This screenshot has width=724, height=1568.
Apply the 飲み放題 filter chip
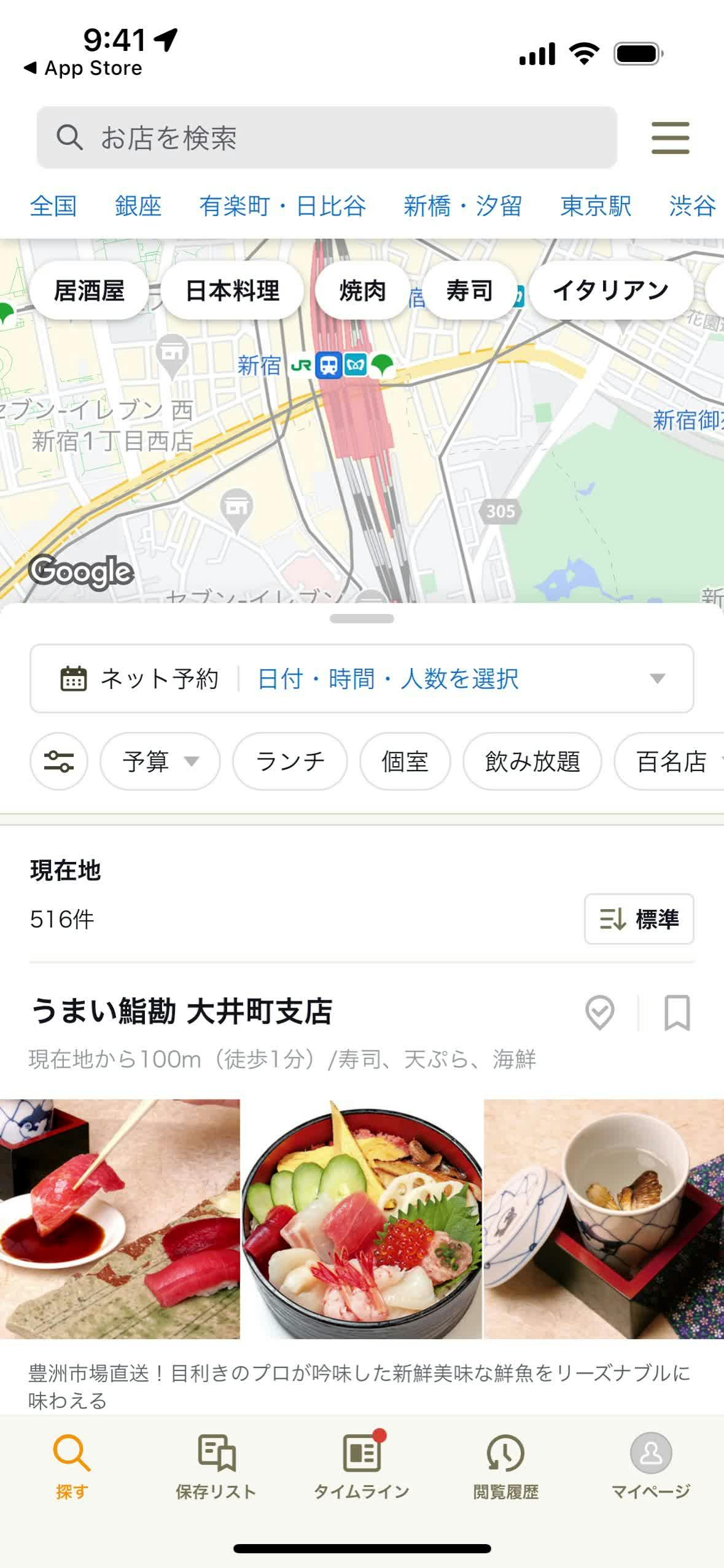click(532, 761)
